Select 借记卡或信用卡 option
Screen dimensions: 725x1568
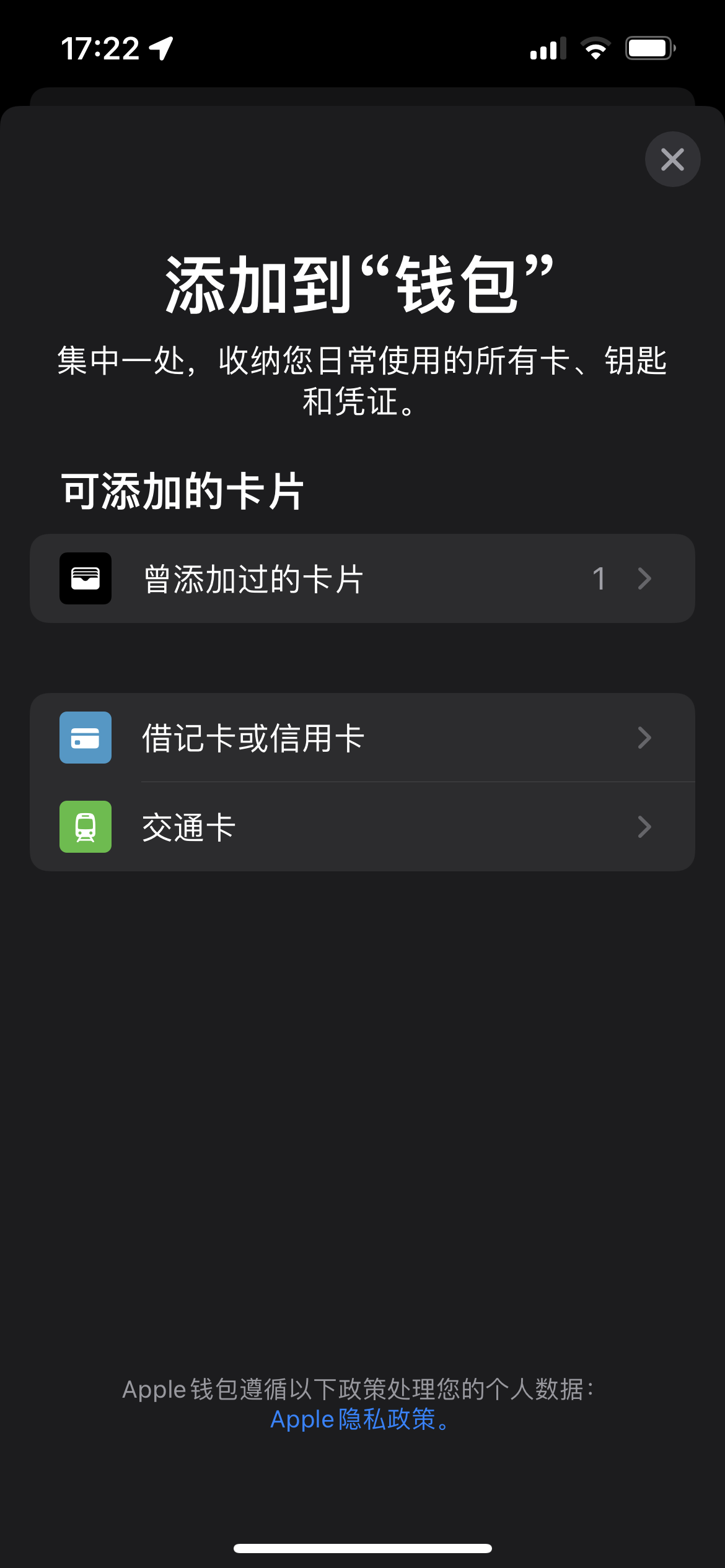tap(362, 738)
